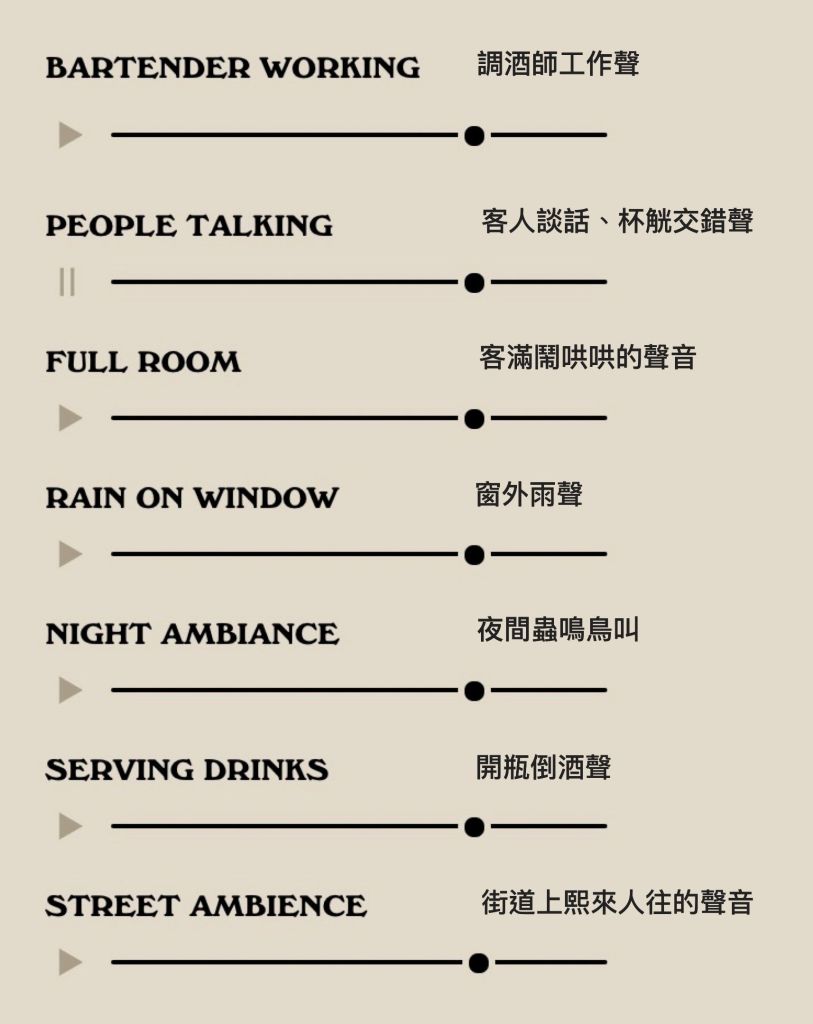The width and height of the screenshot is (813, 1024).
Task: Tap the Street Ambience volume slider
Action: click(478, 963)
